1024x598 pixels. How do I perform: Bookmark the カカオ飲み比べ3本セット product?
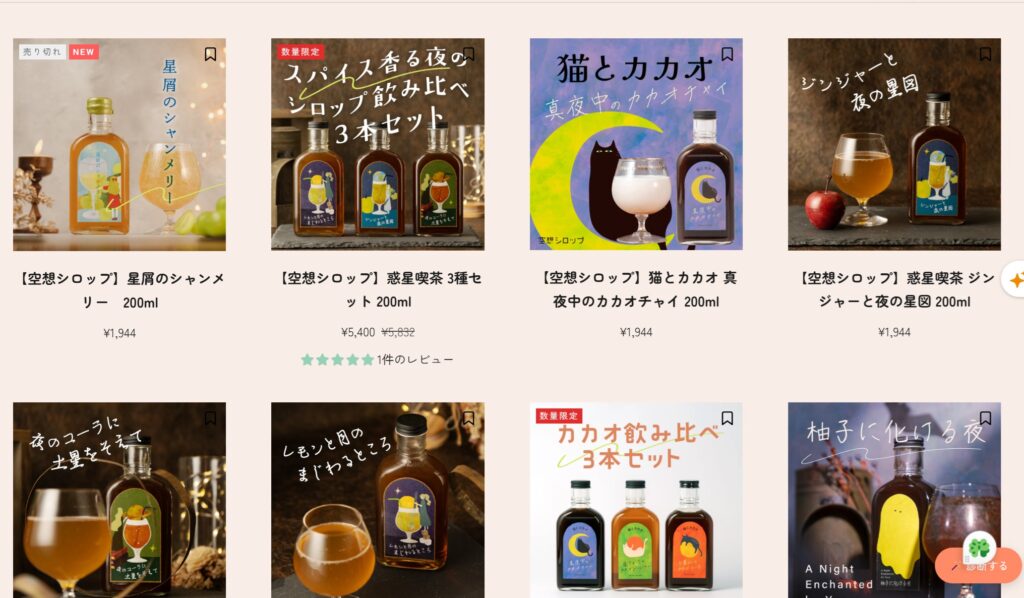[727, 418]
